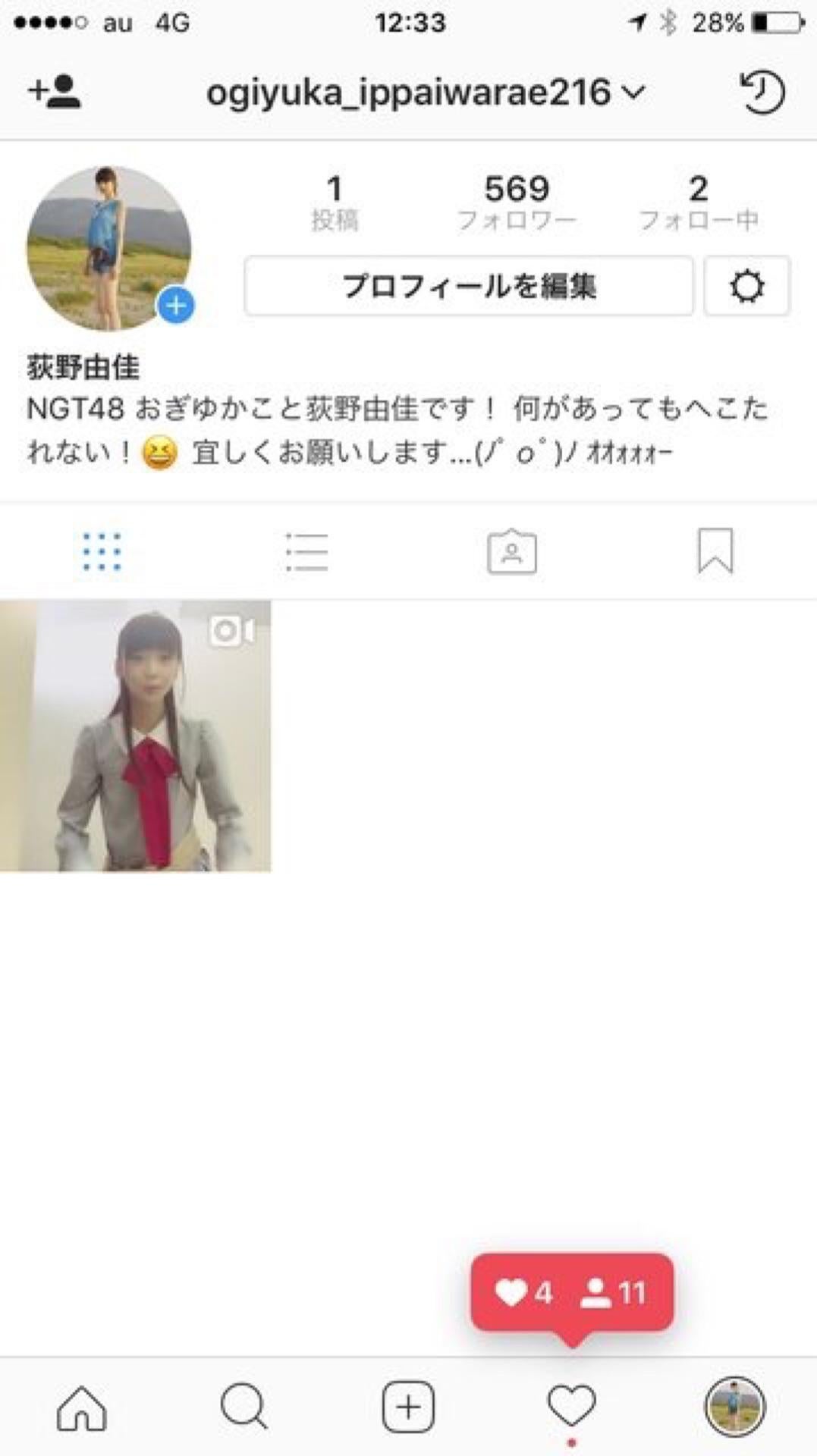Select the profile tab avatar
This screenshot has width=817, height=1456.
734,1407
